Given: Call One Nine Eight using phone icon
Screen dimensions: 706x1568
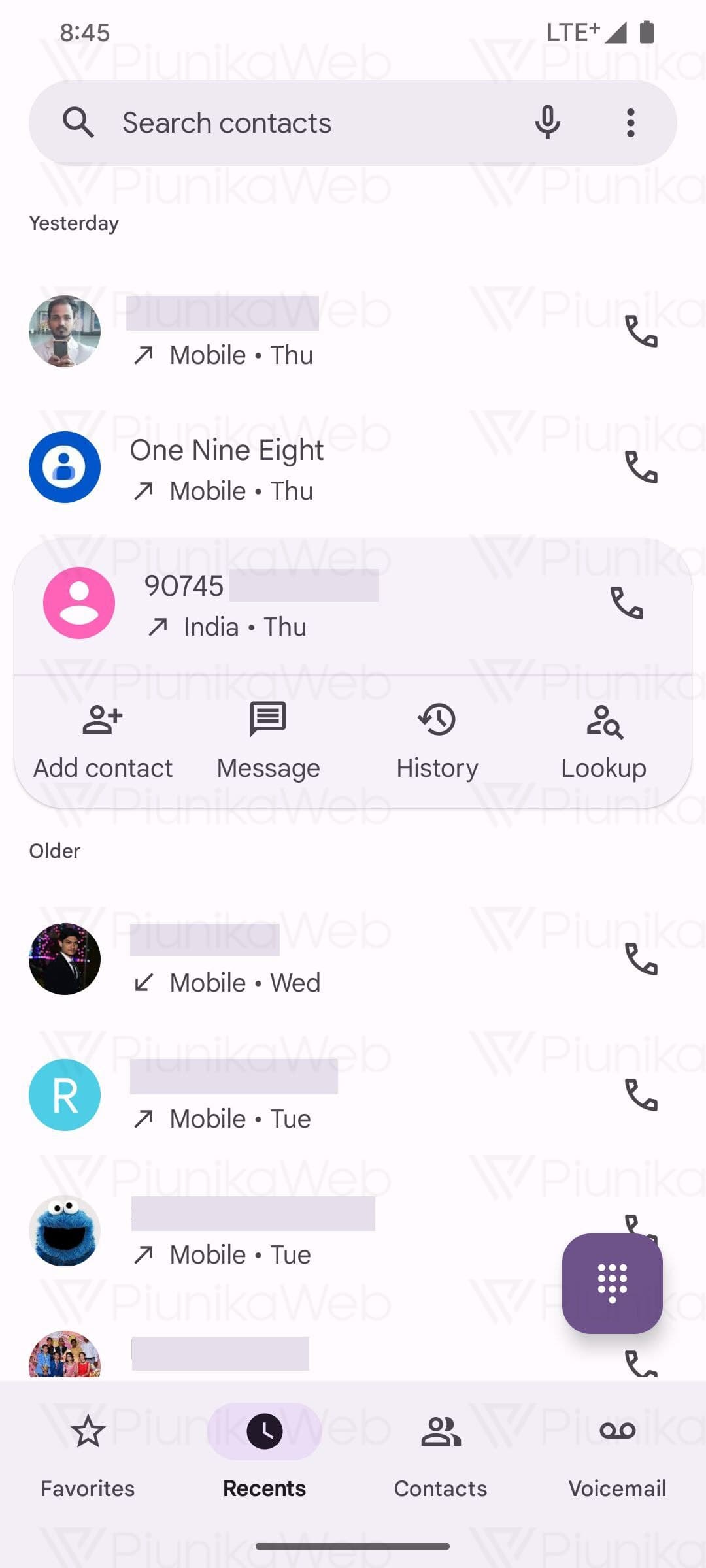Looking at the screenshot, I should click(x=641, y=467).
